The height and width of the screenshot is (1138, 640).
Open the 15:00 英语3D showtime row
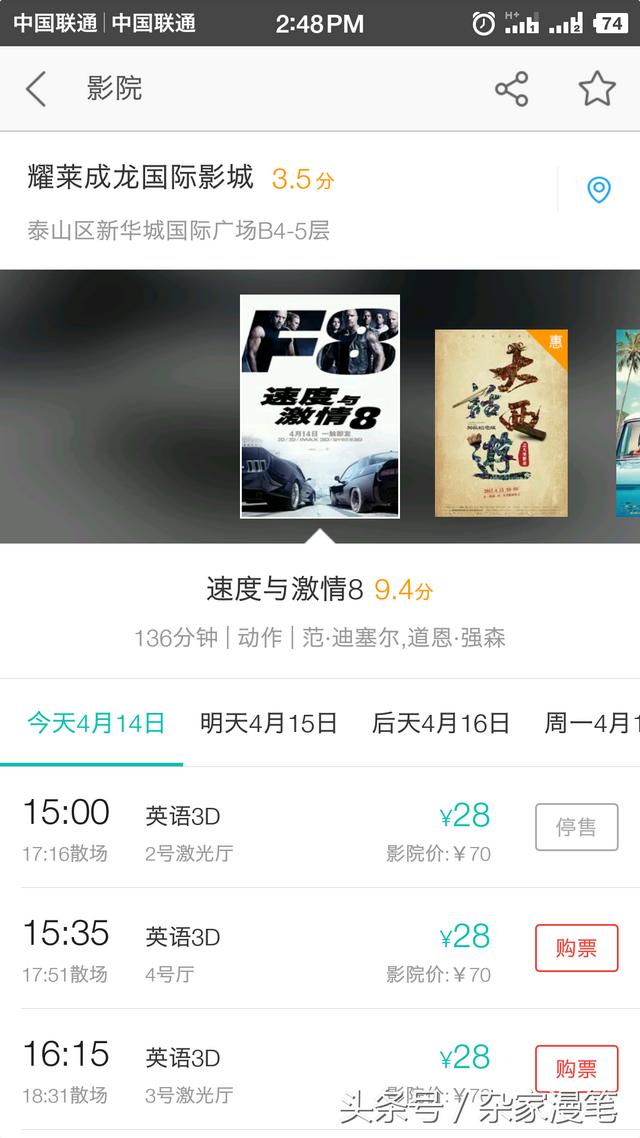tap(320, 827)
